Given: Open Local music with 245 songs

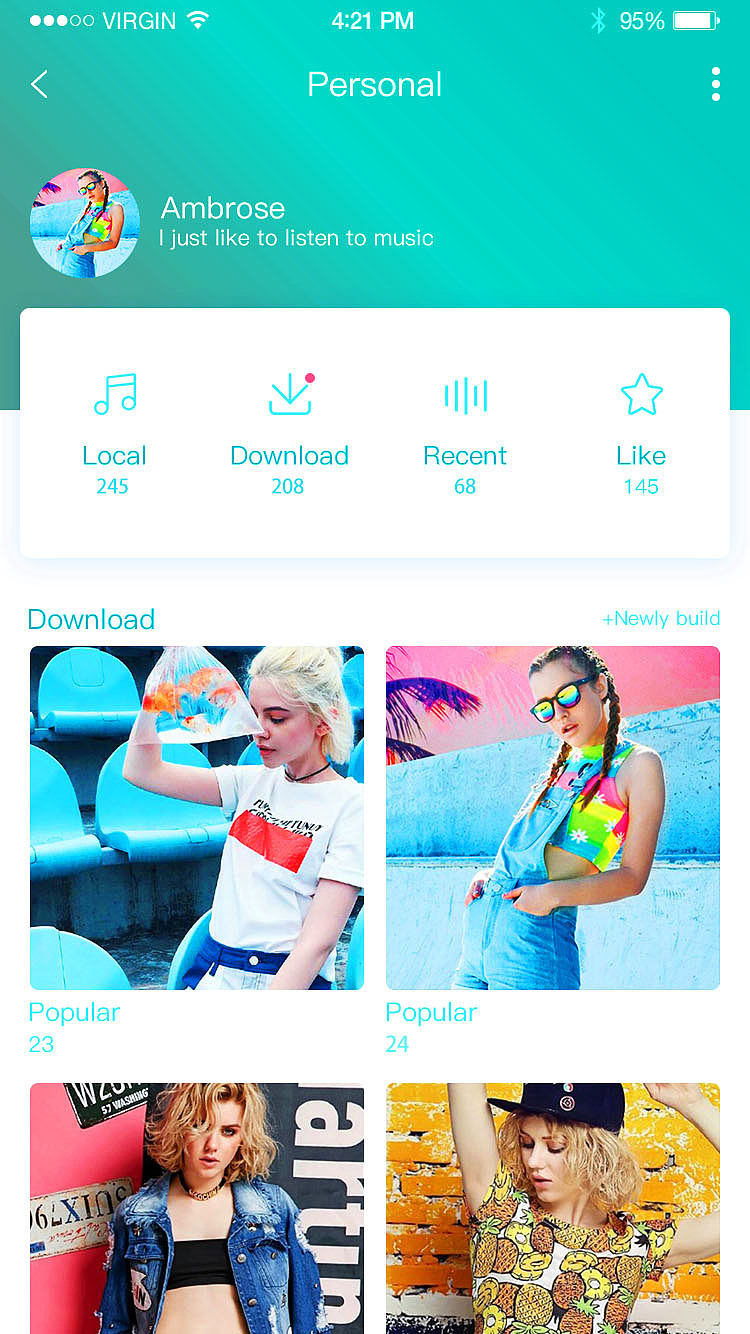Looking at the screenshot, I should pos(114,433).
